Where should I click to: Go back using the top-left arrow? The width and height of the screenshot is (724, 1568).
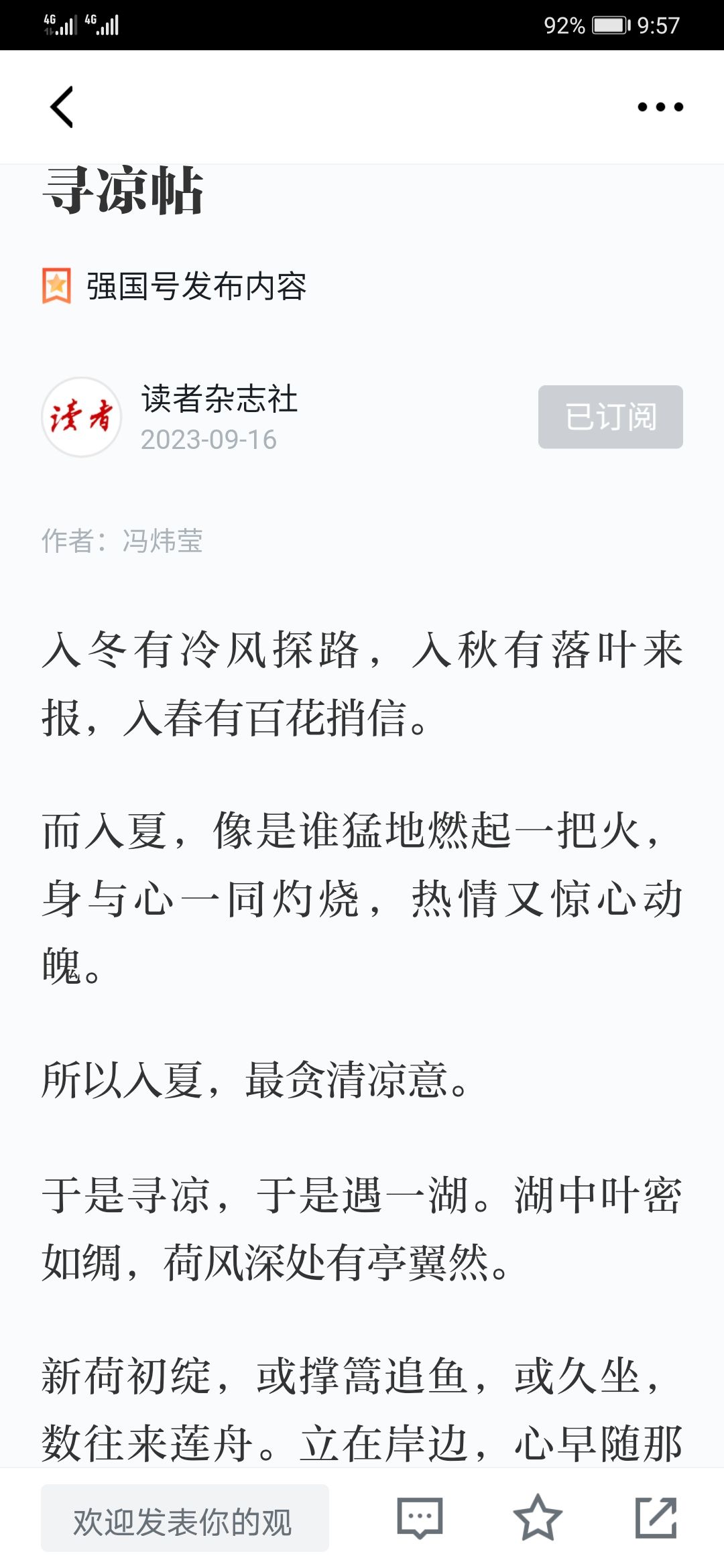point(62,107)
